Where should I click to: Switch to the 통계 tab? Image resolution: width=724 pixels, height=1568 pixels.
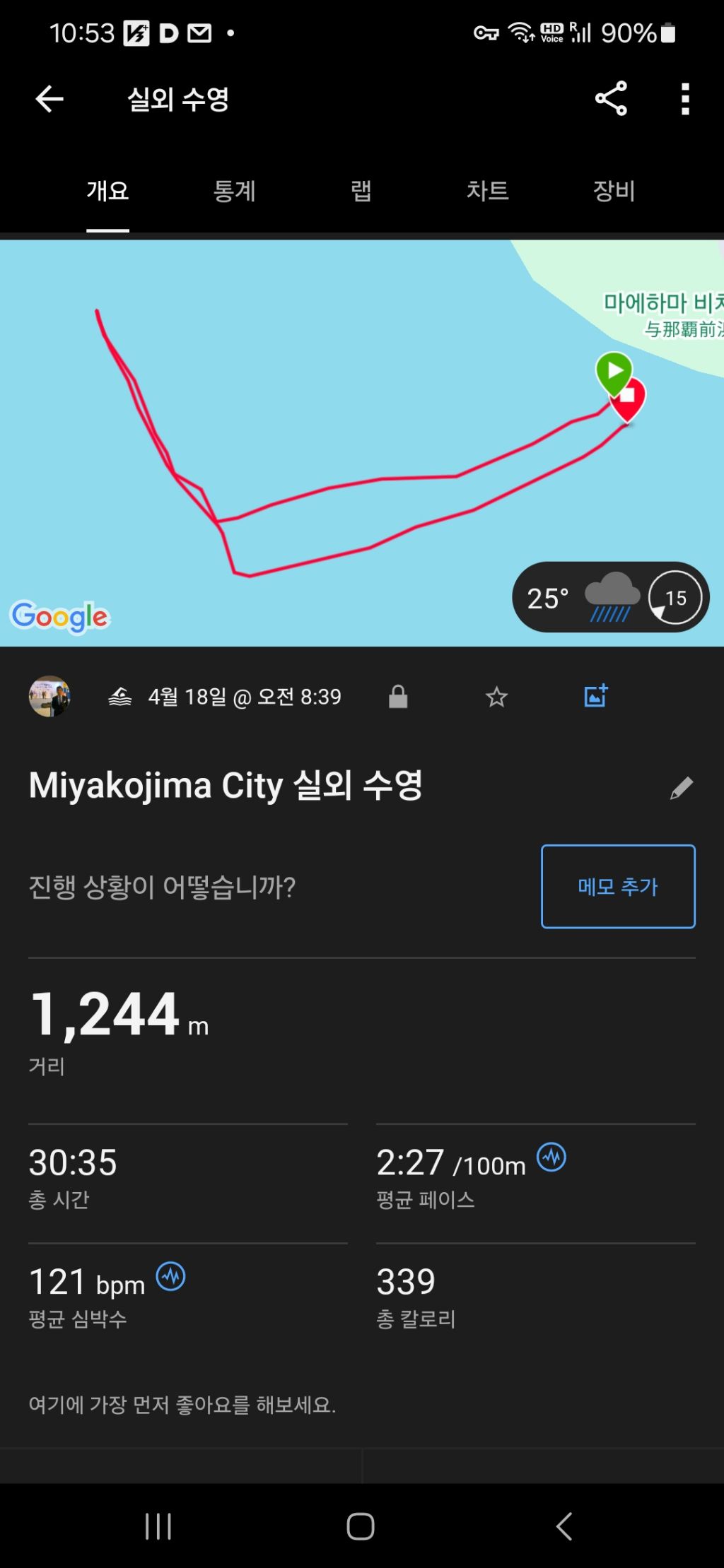(234, 191)
